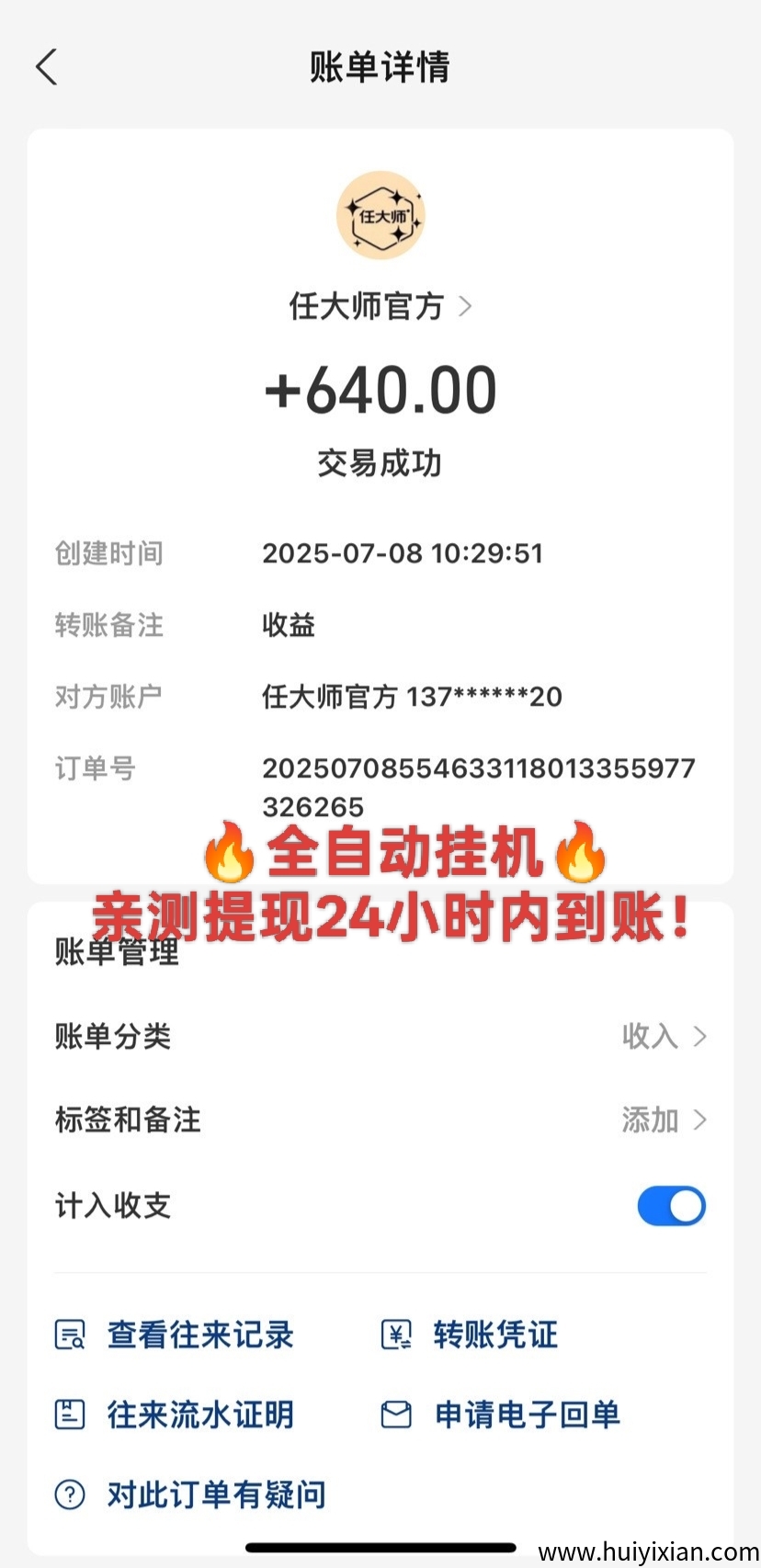The width and height of the screenshot is (761, 1568).
Task: Tap the 对此订单有疑问 question-mark icon
Action: (69, 1494)
